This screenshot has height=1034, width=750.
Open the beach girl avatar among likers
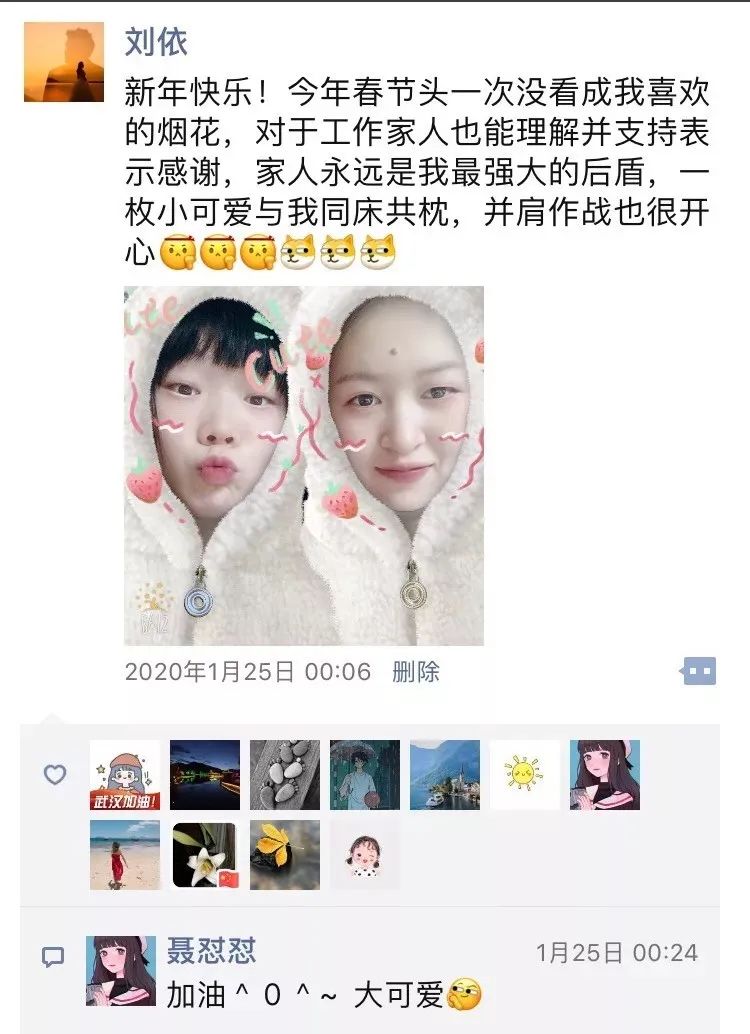pyautogui.click(x=125, y=854)
